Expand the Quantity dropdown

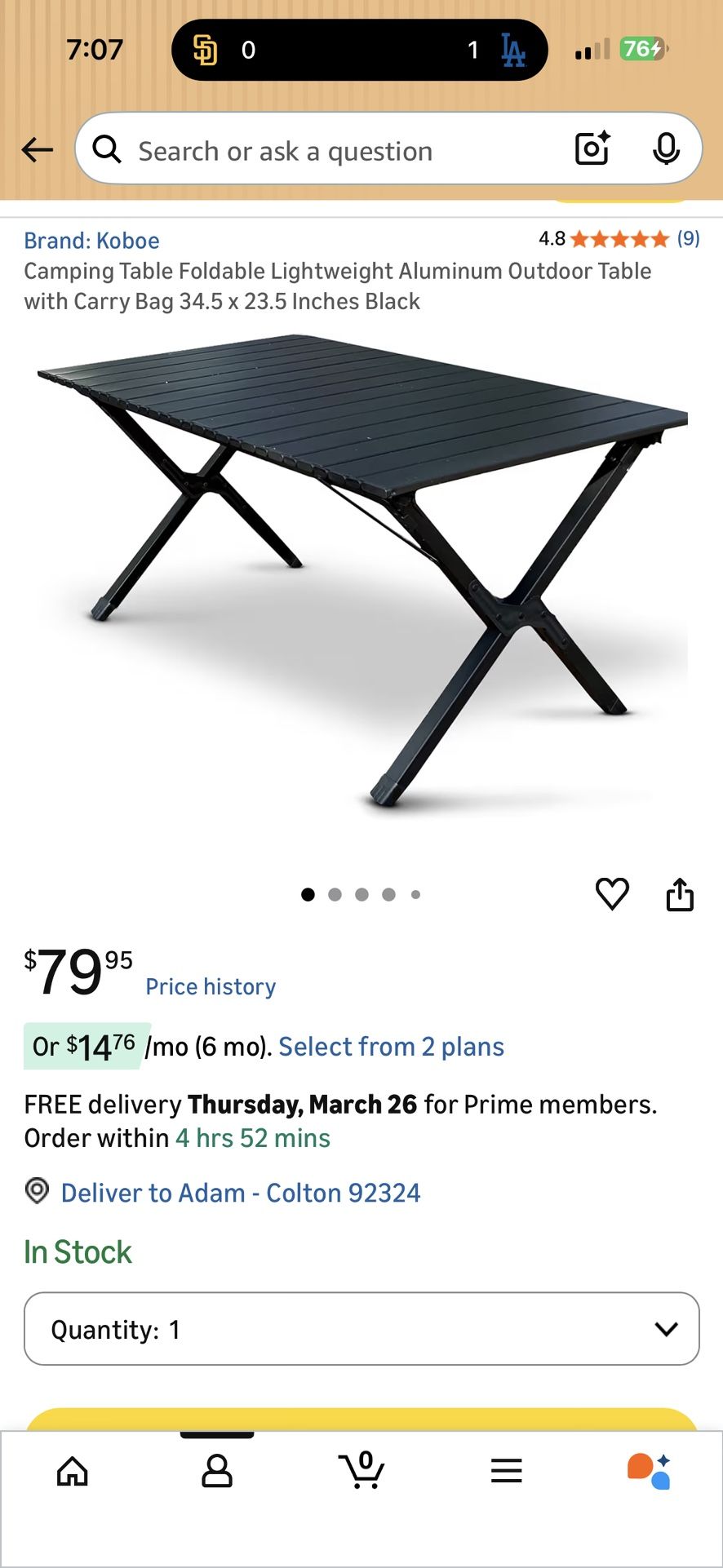(x=361, y=1329)
